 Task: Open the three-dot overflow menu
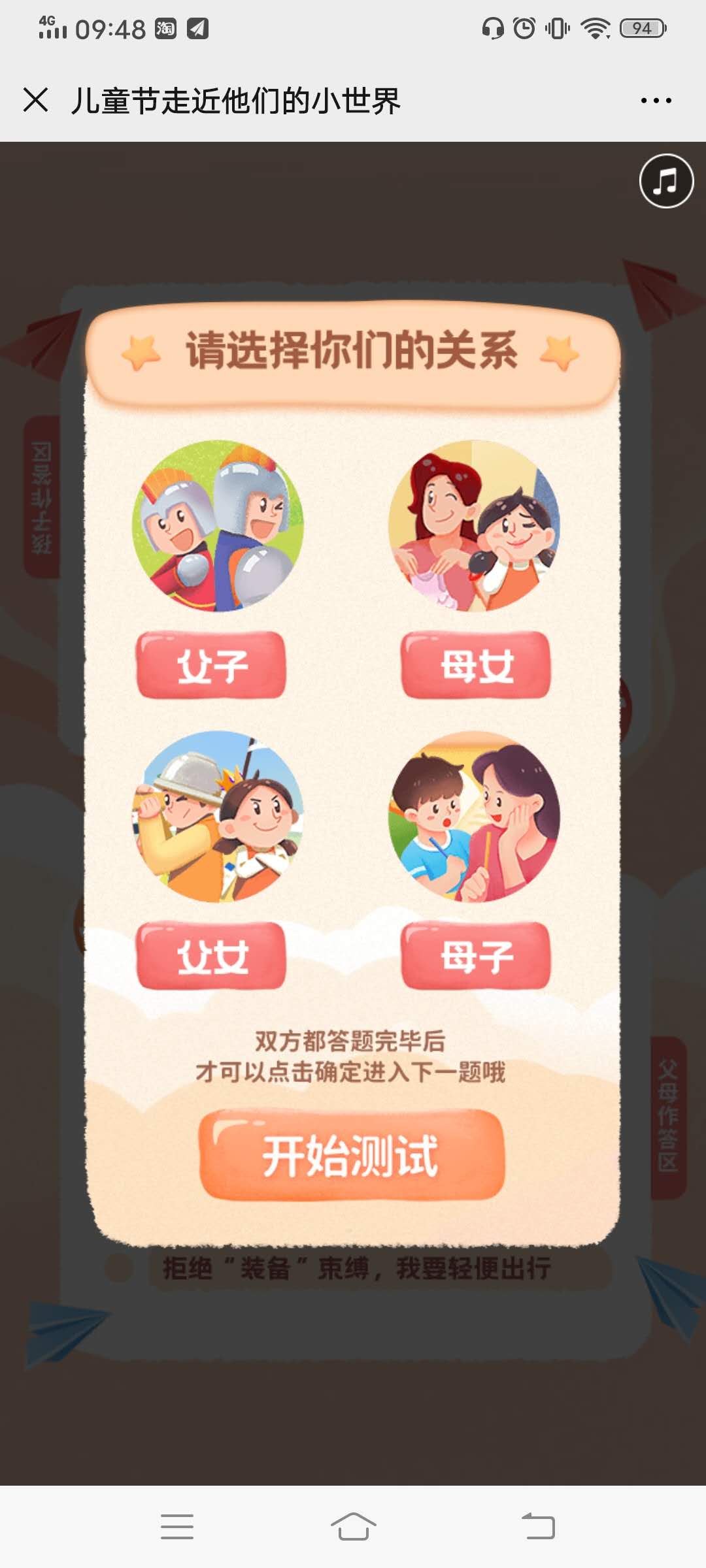pos(656,101)
